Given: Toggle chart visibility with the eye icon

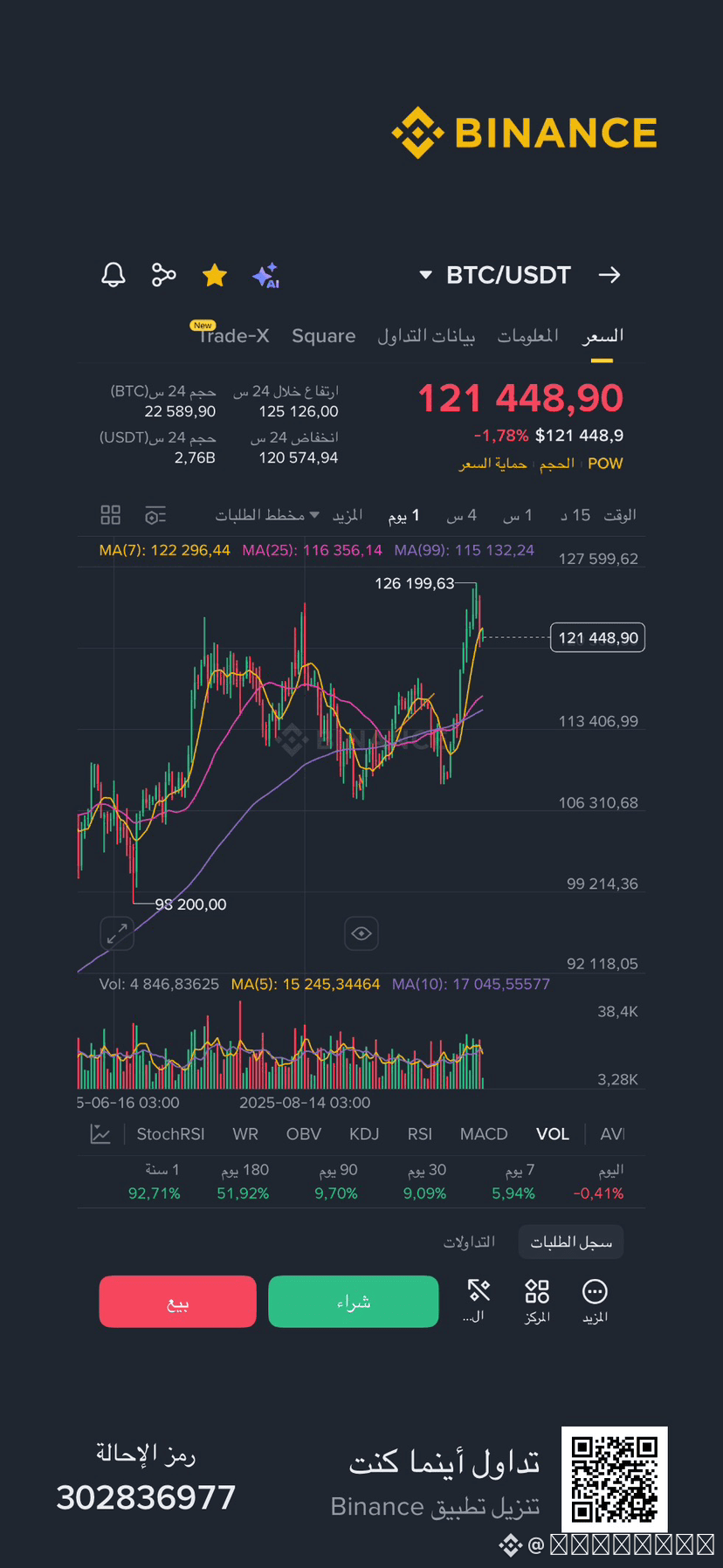Looking at the screenshot, I should pos(361,933).
